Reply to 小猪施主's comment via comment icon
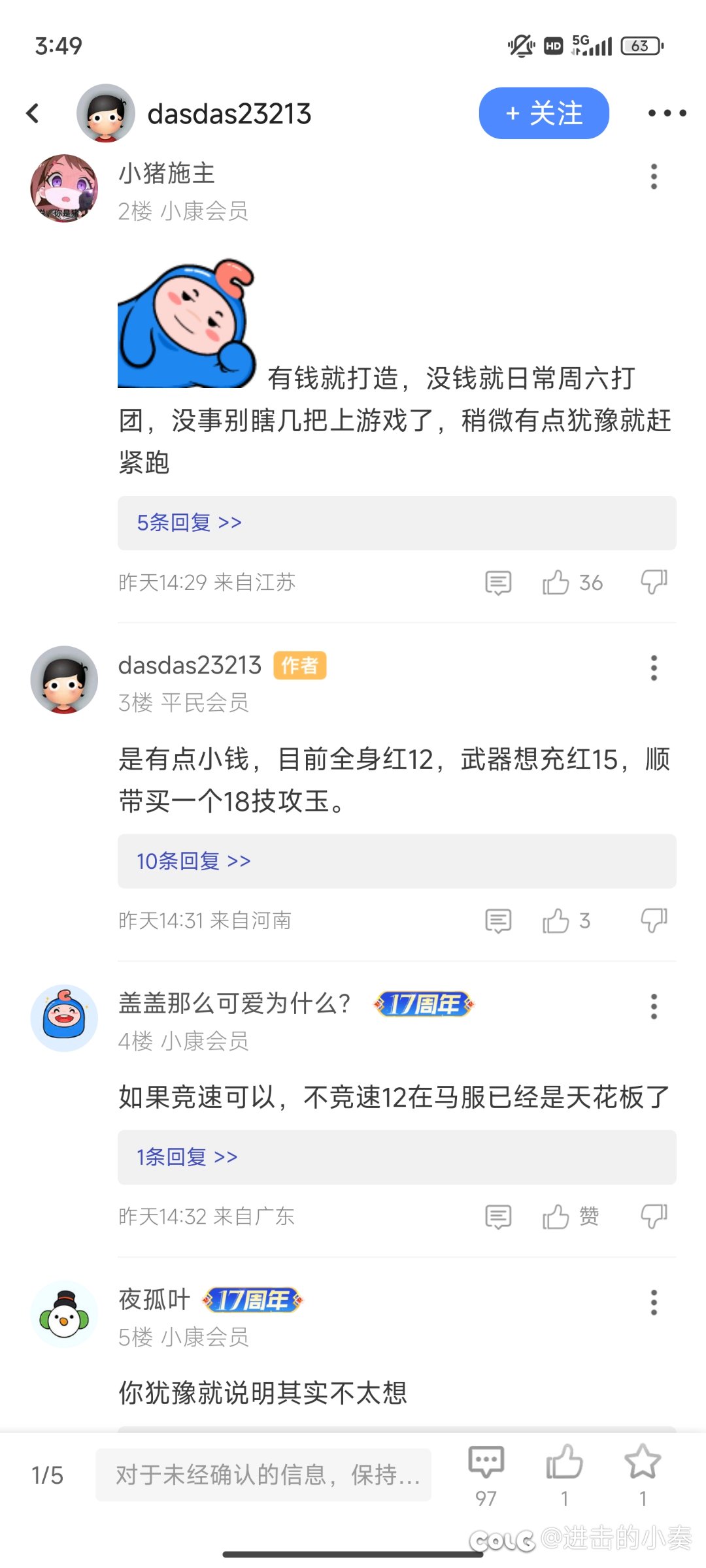 [498, 582]
